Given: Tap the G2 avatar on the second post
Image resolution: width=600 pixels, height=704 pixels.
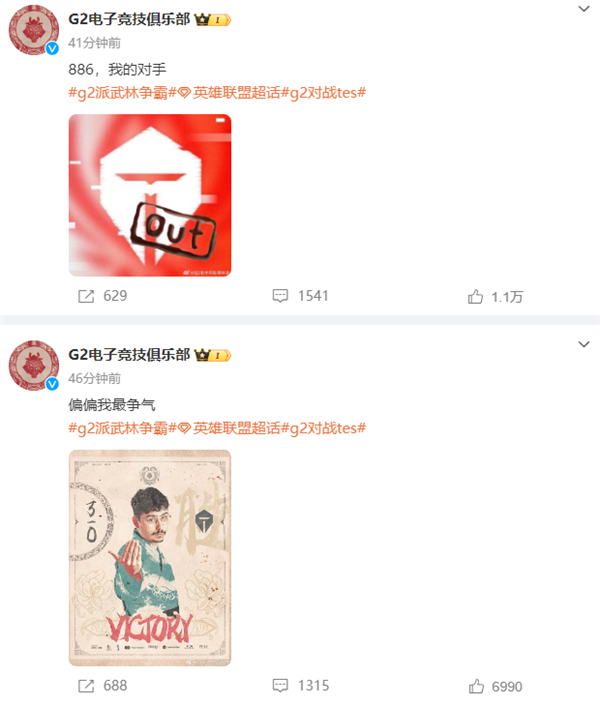Looking at the screenshot, I should tap(32, 364).
